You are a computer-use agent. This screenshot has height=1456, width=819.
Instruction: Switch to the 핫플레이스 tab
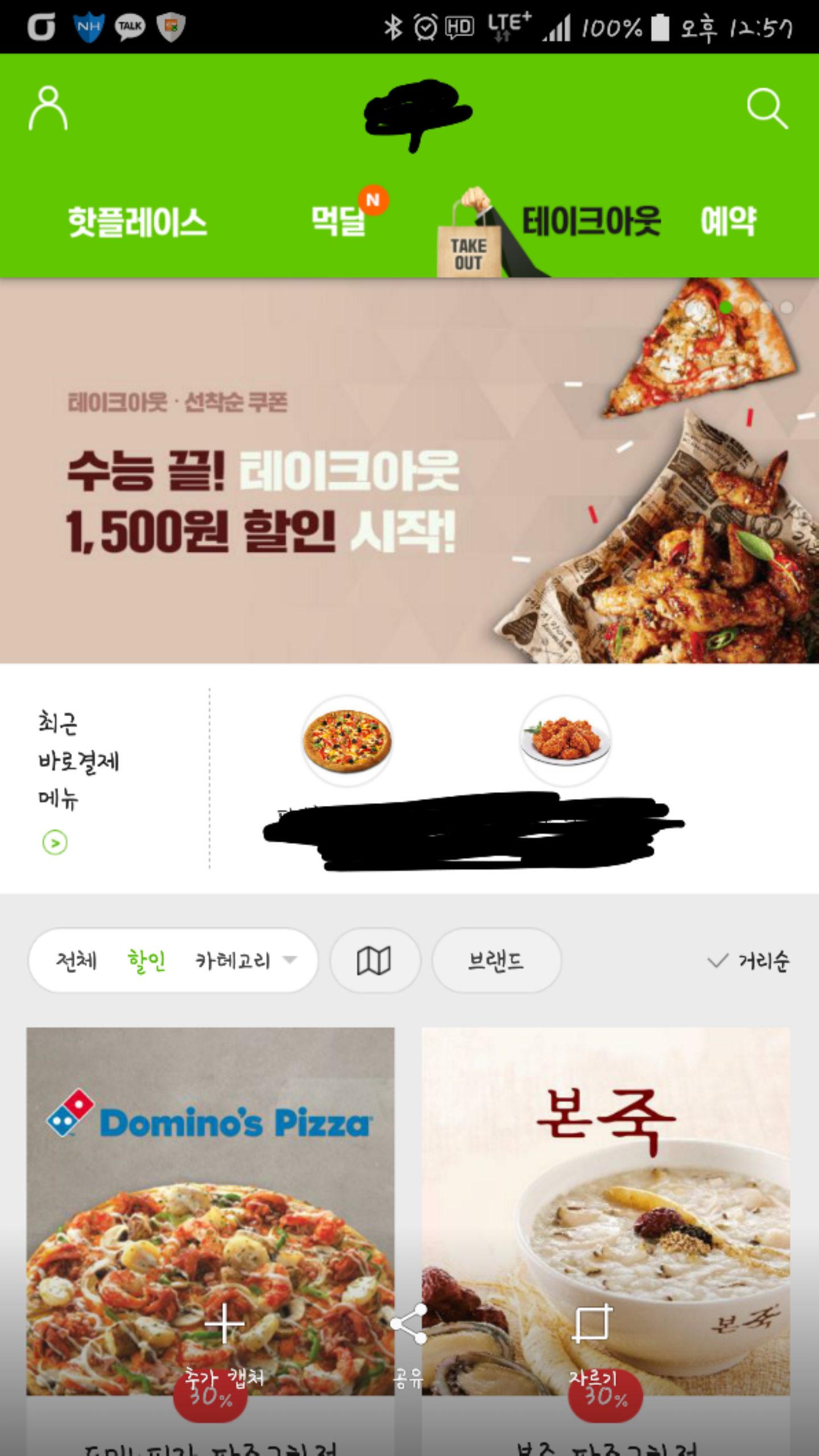point(137,222)
